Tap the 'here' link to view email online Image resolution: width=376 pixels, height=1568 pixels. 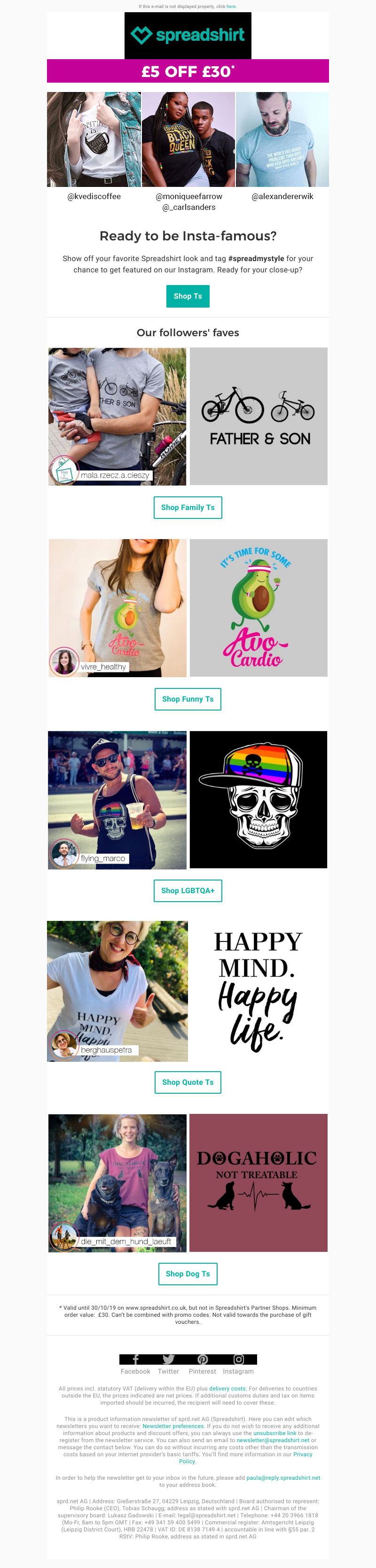(x=231, y=7)
